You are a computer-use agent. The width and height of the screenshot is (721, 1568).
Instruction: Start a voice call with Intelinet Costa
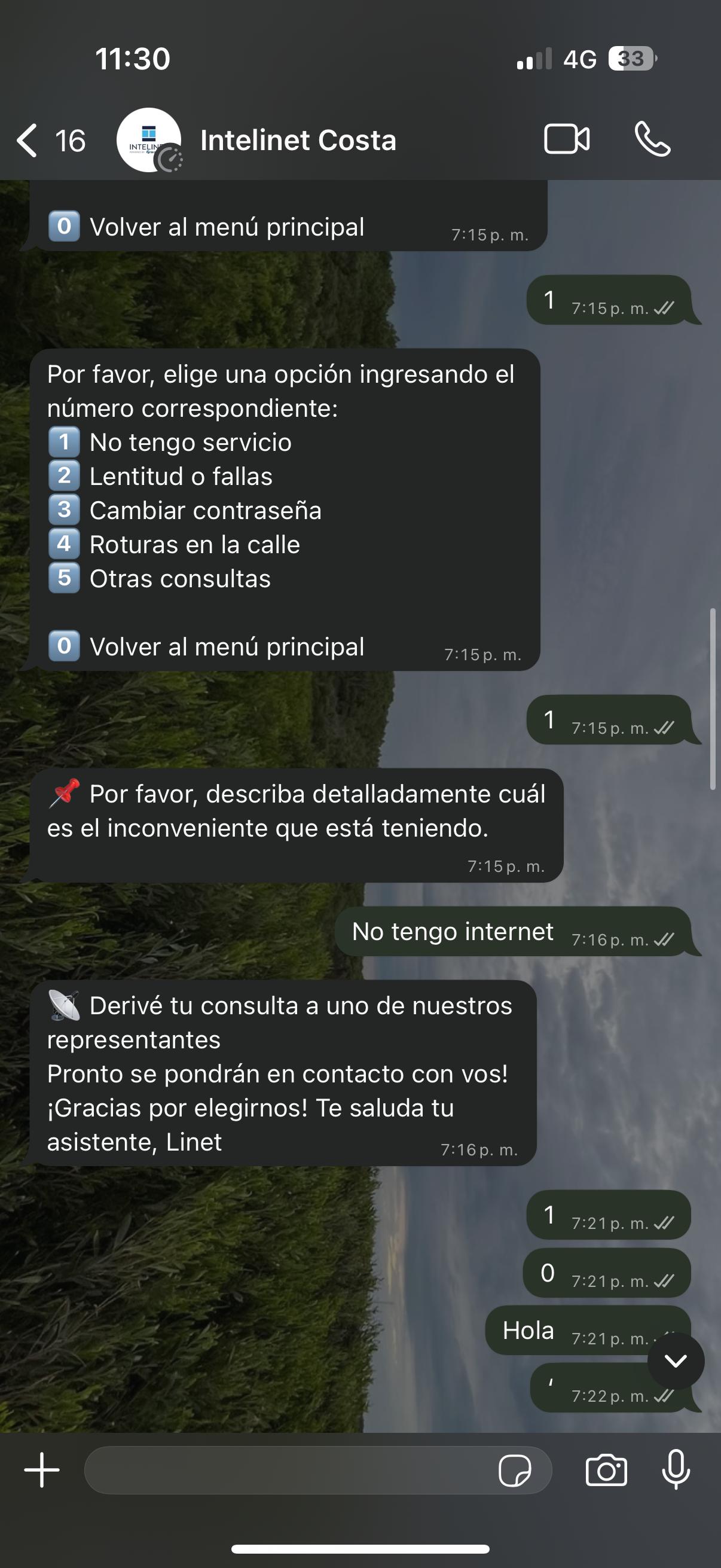point(652,139)
